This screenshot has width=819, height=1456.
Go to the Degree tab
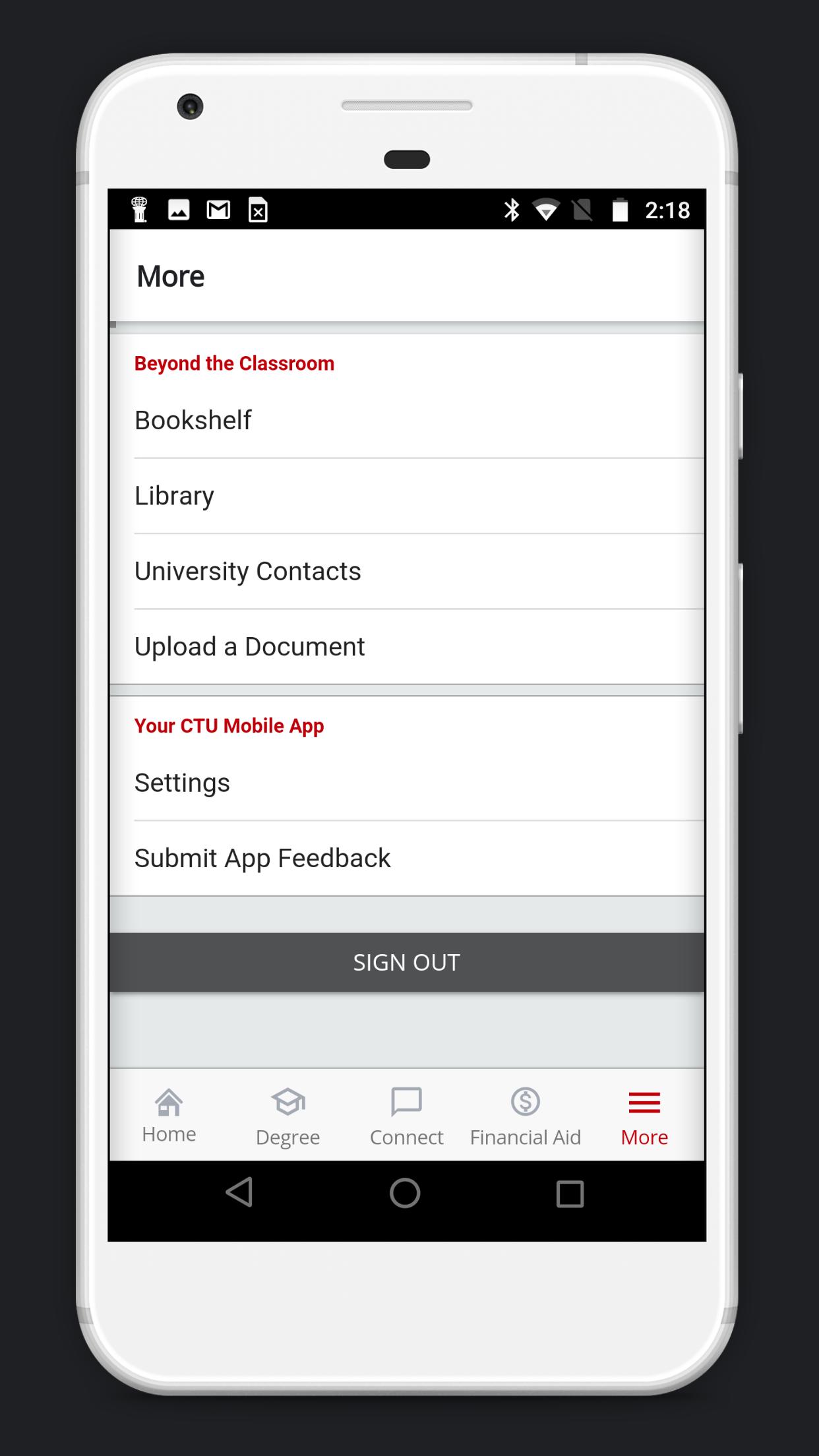(288, 1115)
